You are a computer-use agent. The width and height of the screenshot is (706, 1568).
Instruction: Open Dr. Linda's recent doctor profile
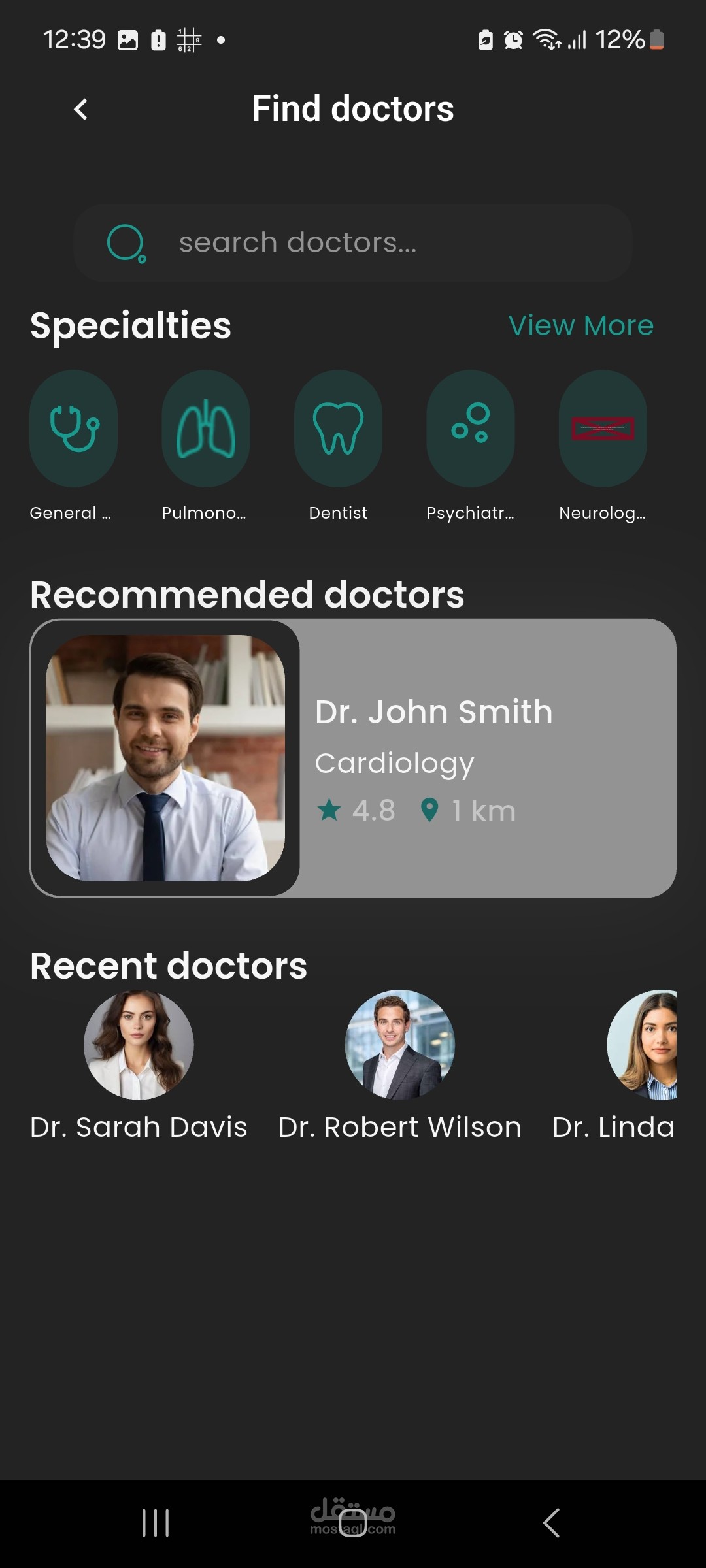pyautogui.click(x=614, y=1066)
